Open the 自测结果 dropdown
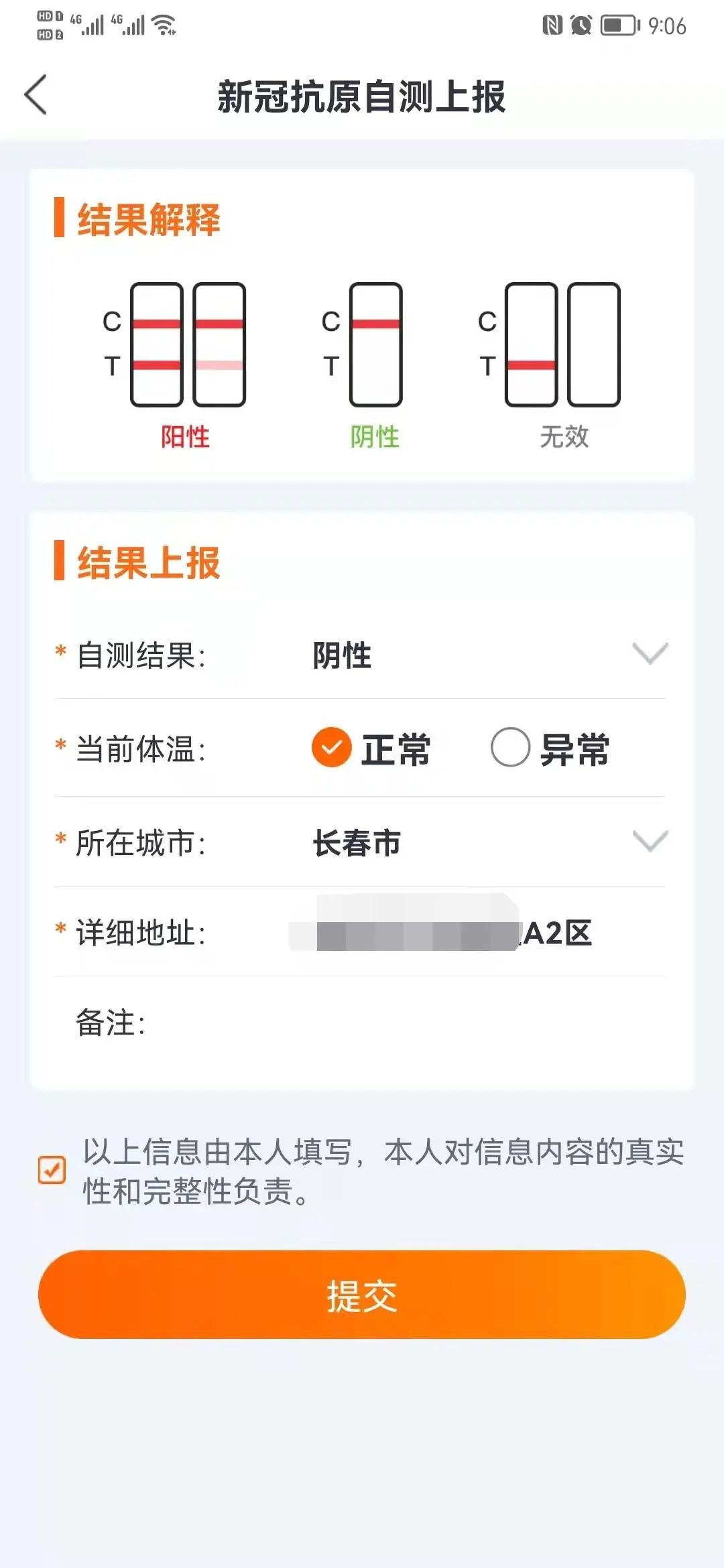 click(649, 654)
